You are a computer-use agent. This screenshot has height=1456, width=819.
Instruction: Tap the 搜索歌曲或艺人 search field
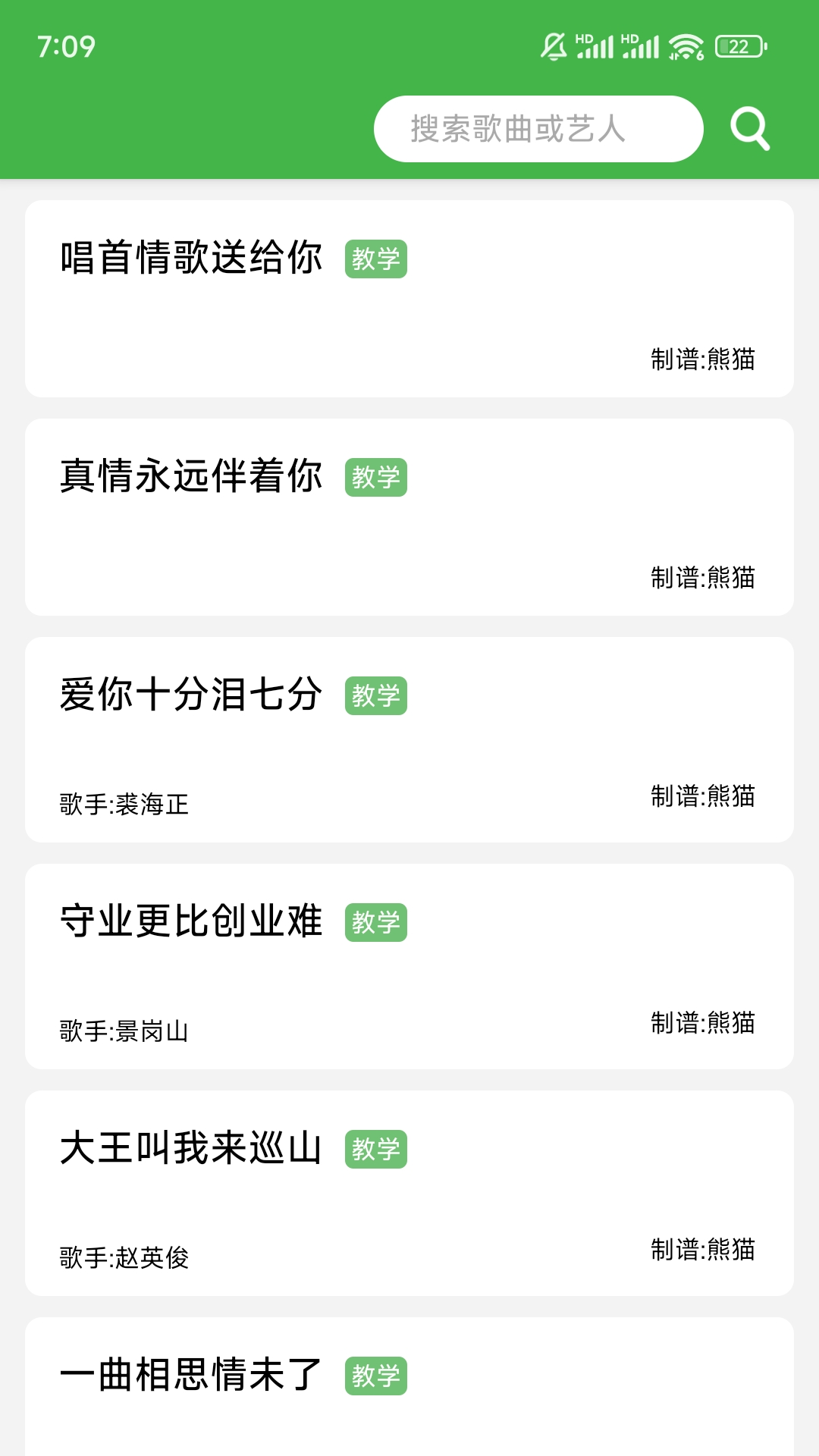point(538,128)
